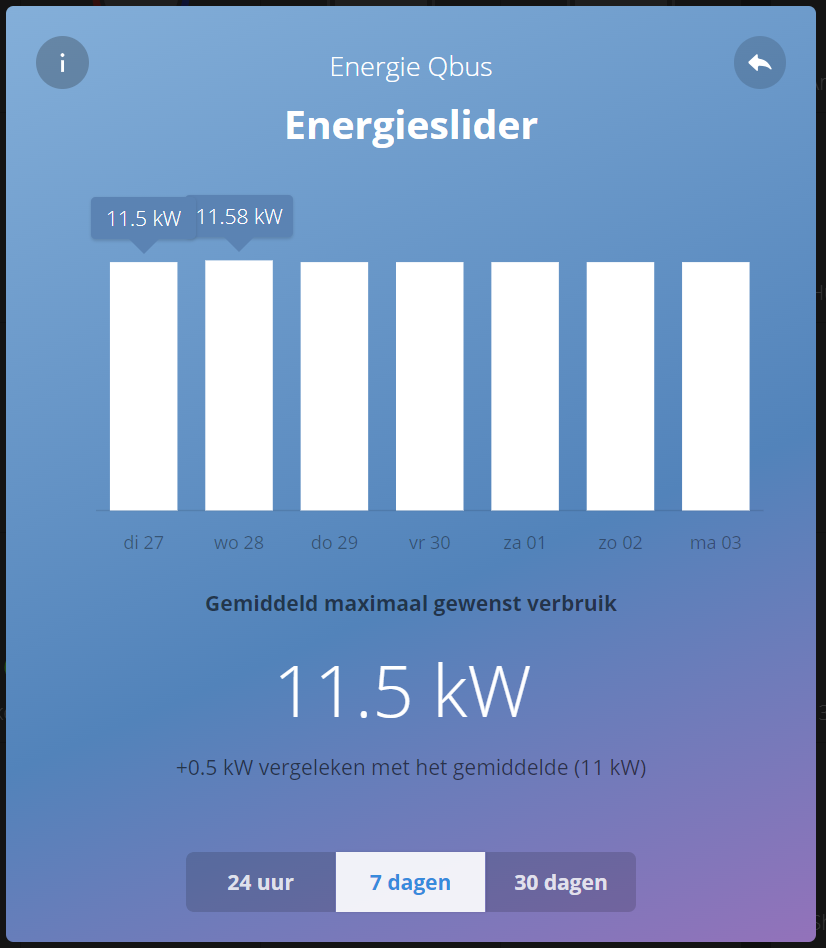Click the za 01 energy bar
Screen dimensions: 826x948
tap(524, 385)
